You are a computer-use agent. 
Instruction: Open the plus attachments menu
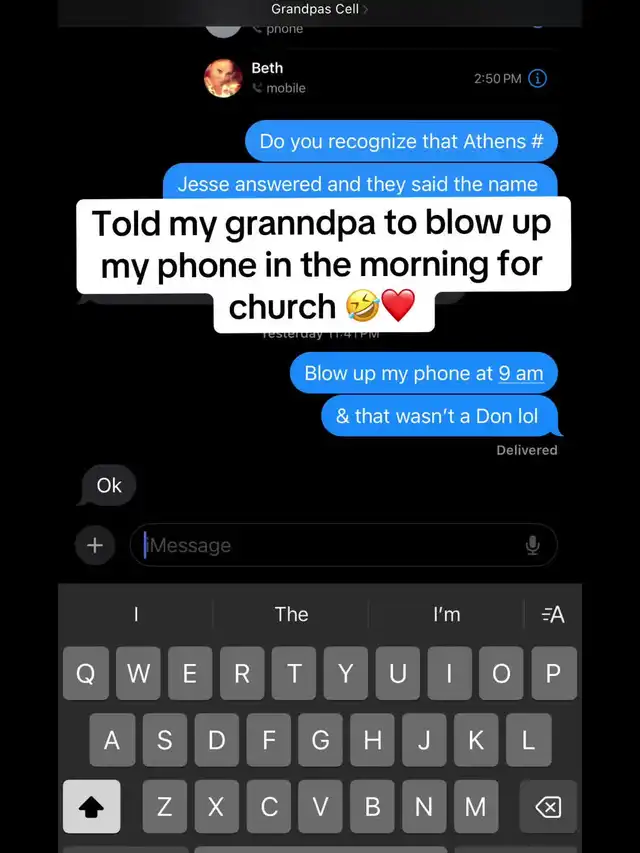pos(95,545)
